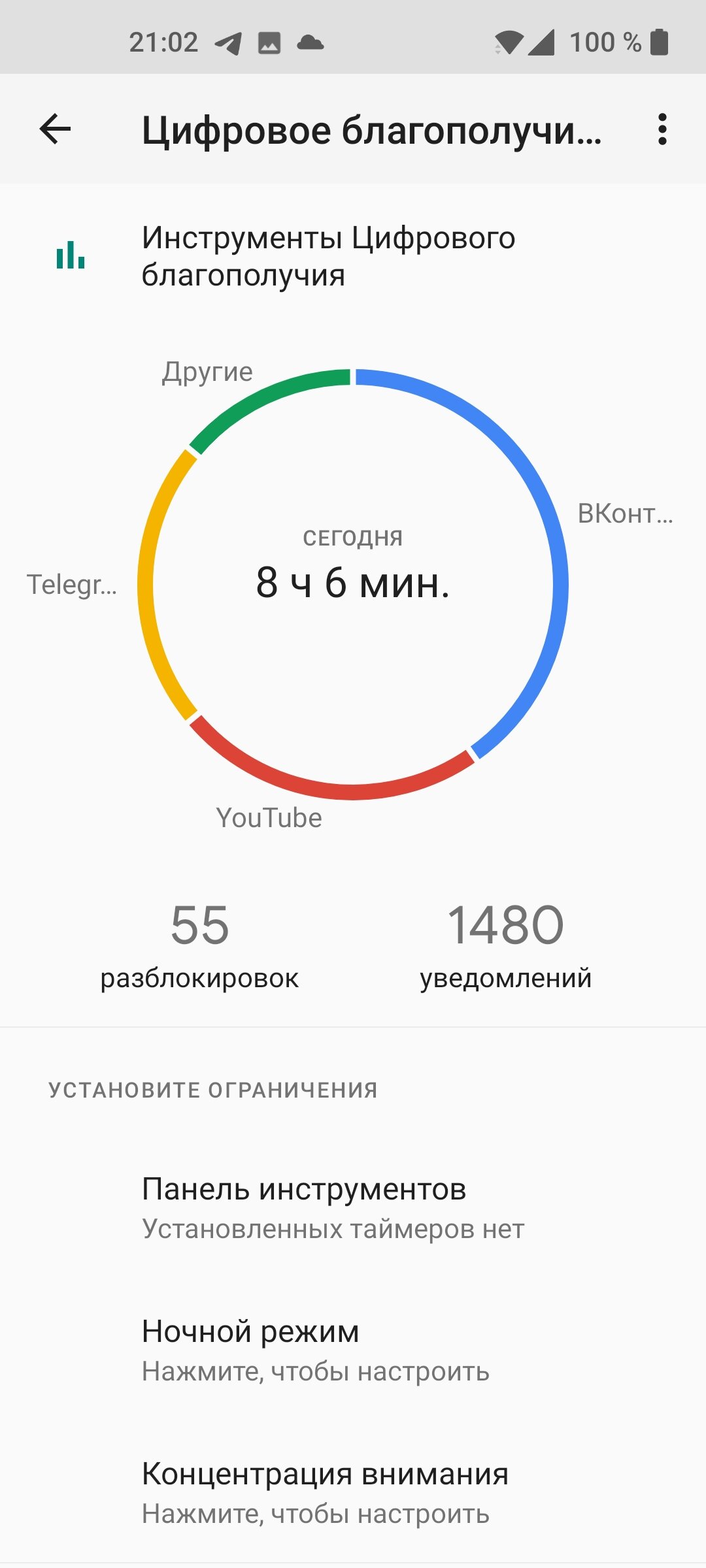Open the 55 разблокировок counter

point(199,946)
